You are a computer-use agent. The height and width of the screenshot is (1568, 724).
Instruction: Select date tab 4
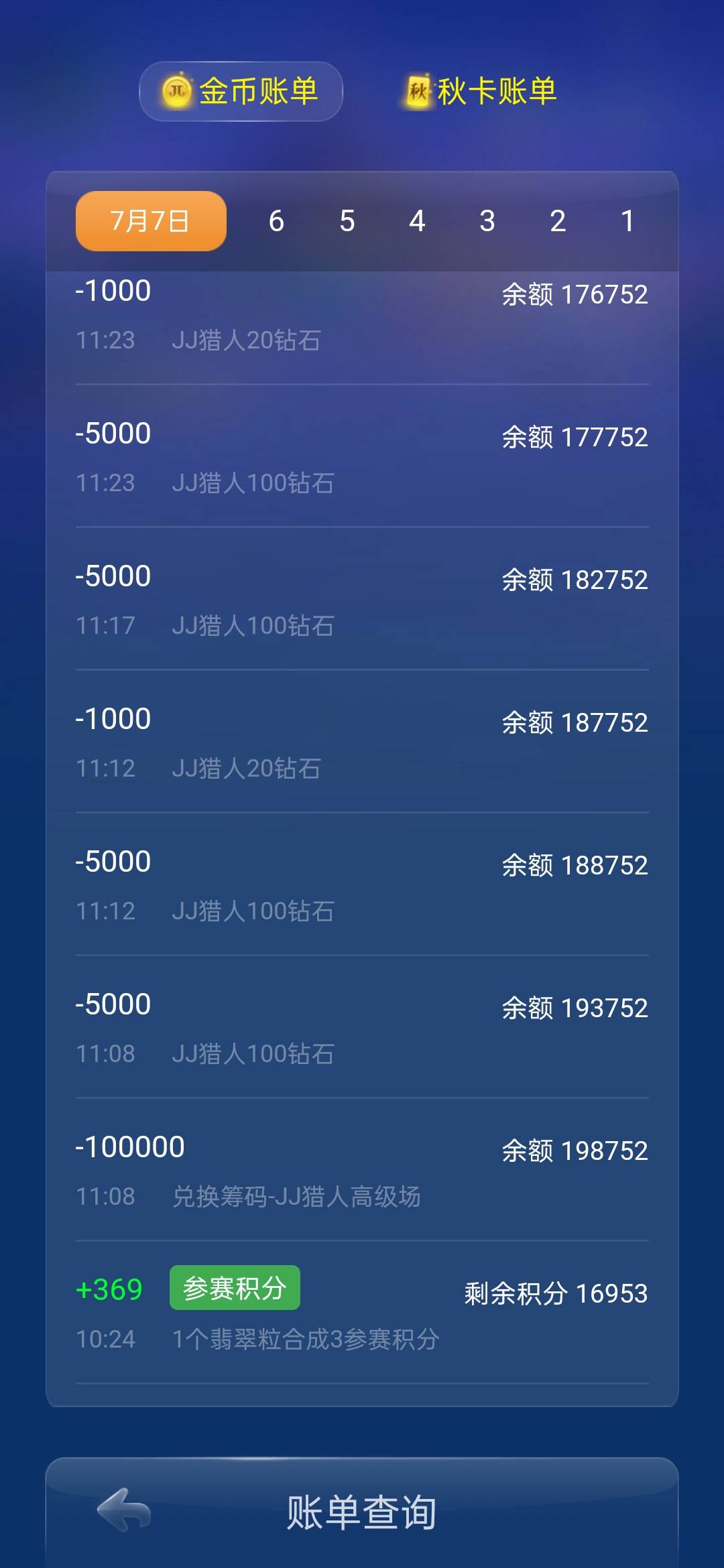[417, 220]
